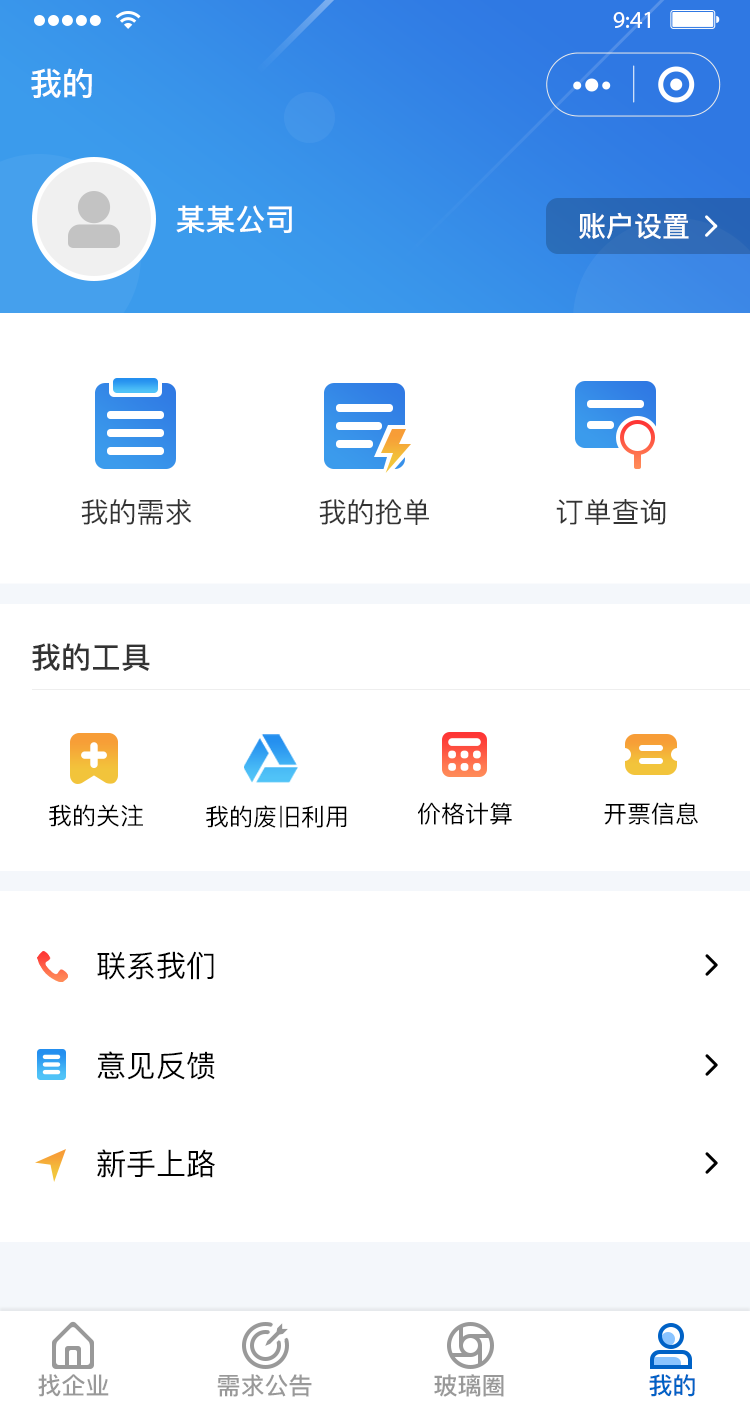
Task: Open 账户设置 account settings
Action: (648, 226)
